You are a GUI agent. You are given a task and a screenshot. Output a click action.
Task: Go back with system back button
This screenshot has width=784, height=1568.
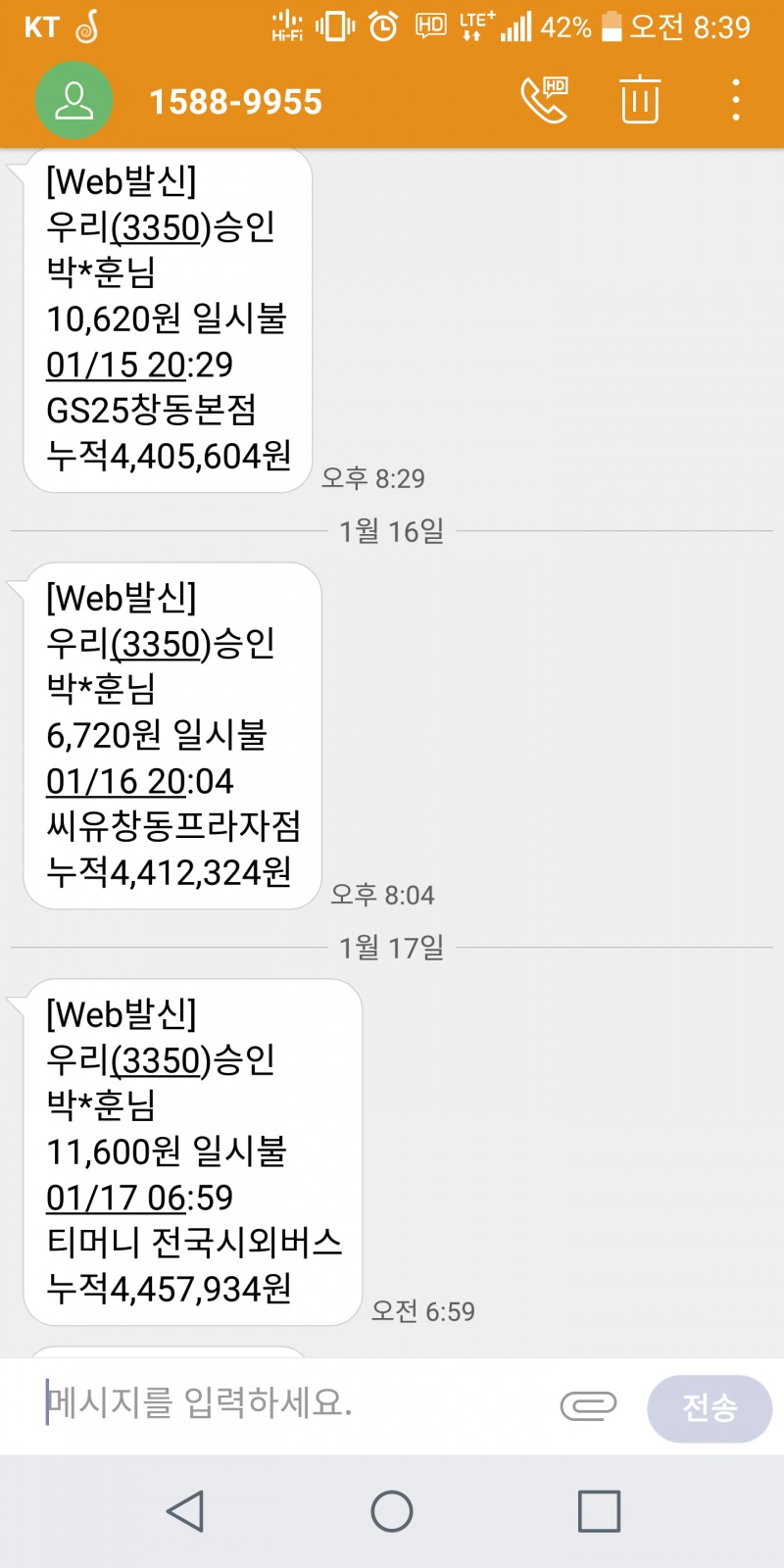coord(184,1511)
